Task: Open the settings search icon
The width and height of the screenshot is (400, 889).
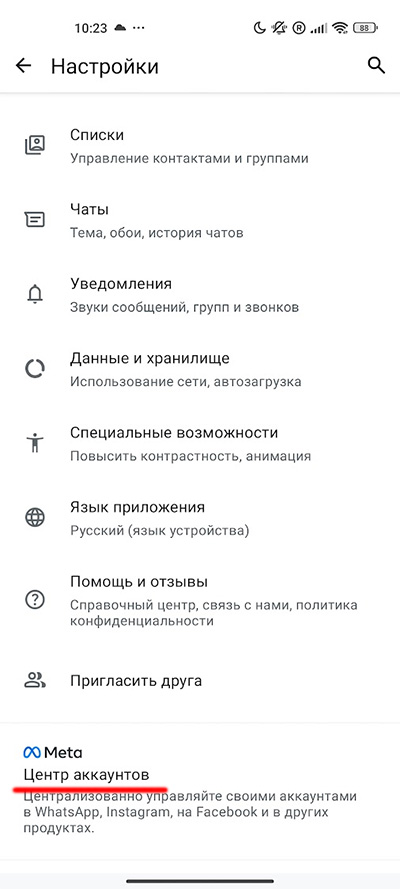Action: pyautogui.click(x=376, y=66)
